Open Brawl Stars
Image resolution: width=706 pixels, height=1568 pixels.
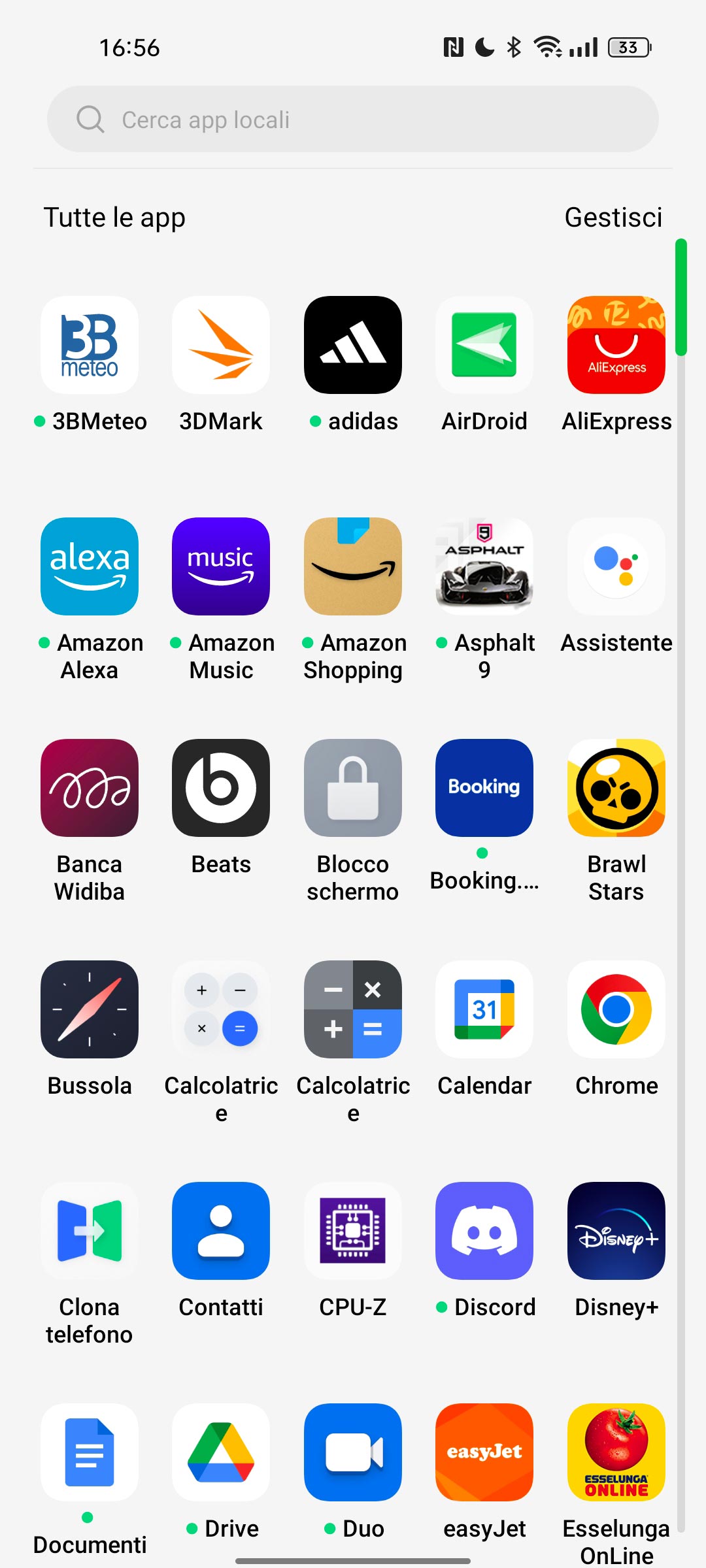pyautogui.click(x=616, y=788)
